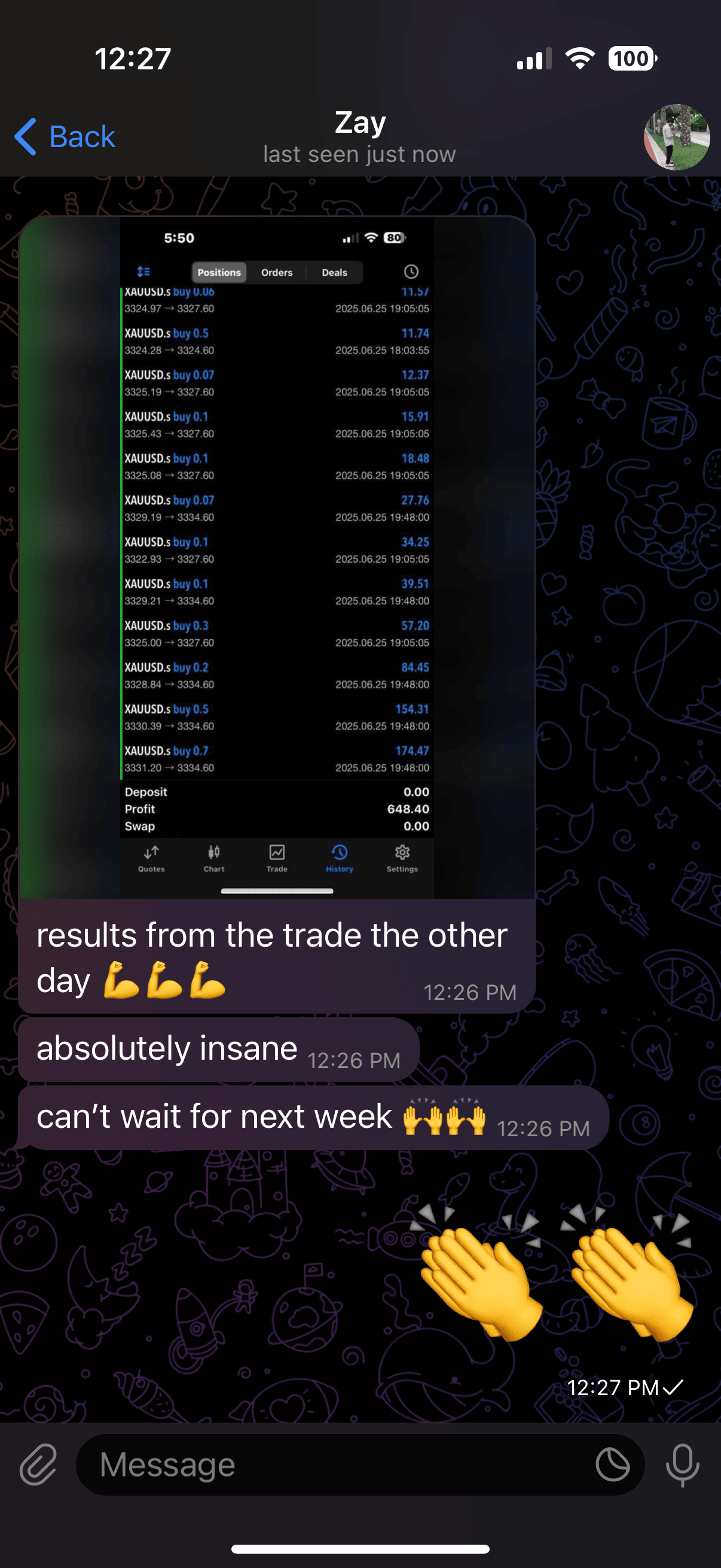Tap the microphone voice message icon

682,1465
